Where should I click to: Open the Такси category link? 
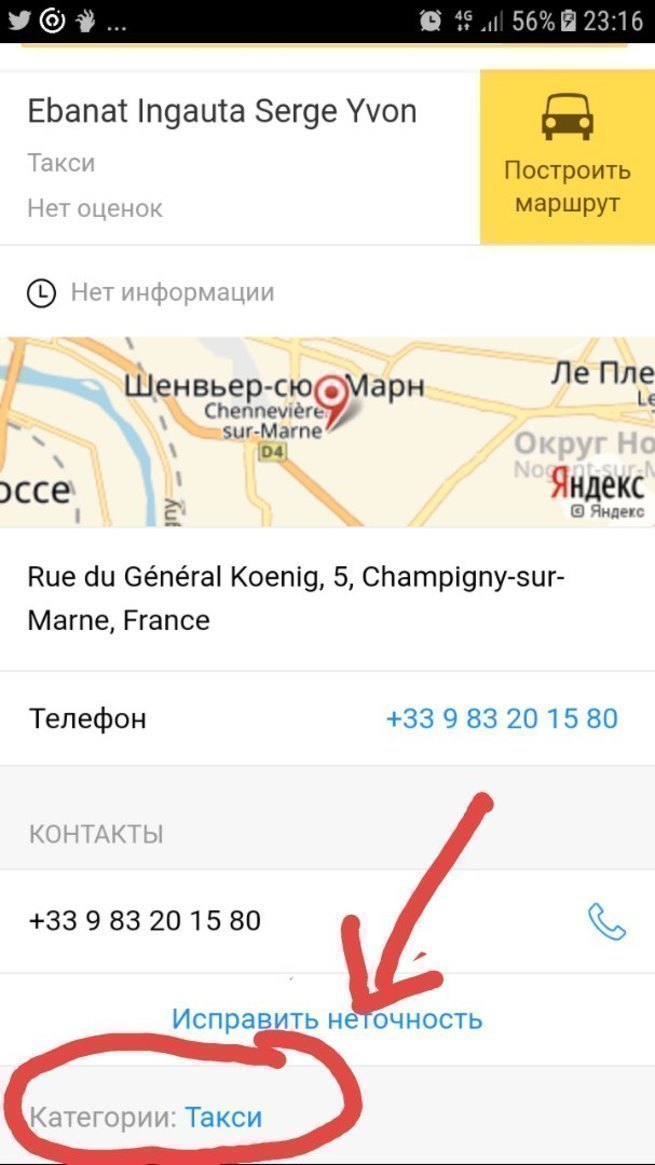[223, 1116]
